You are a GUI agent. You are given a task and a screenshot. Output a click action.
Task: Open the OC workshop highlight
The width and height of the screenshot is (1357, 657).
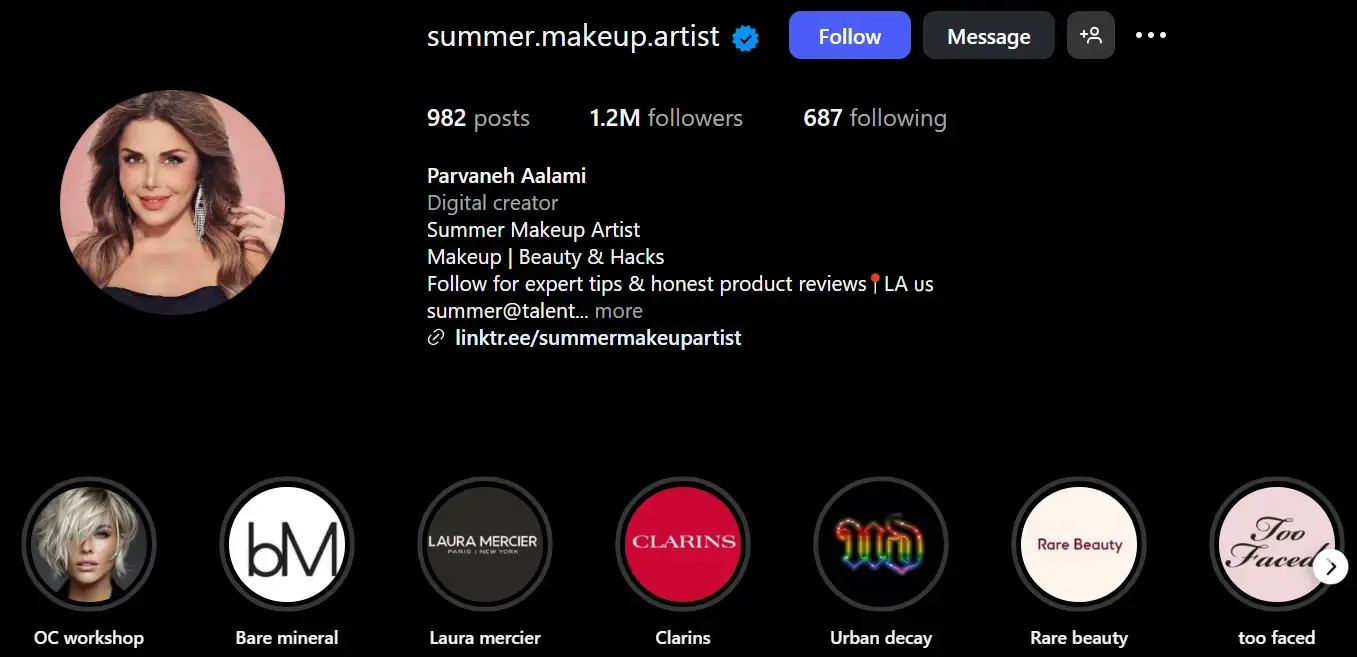(x=89, y=544)
